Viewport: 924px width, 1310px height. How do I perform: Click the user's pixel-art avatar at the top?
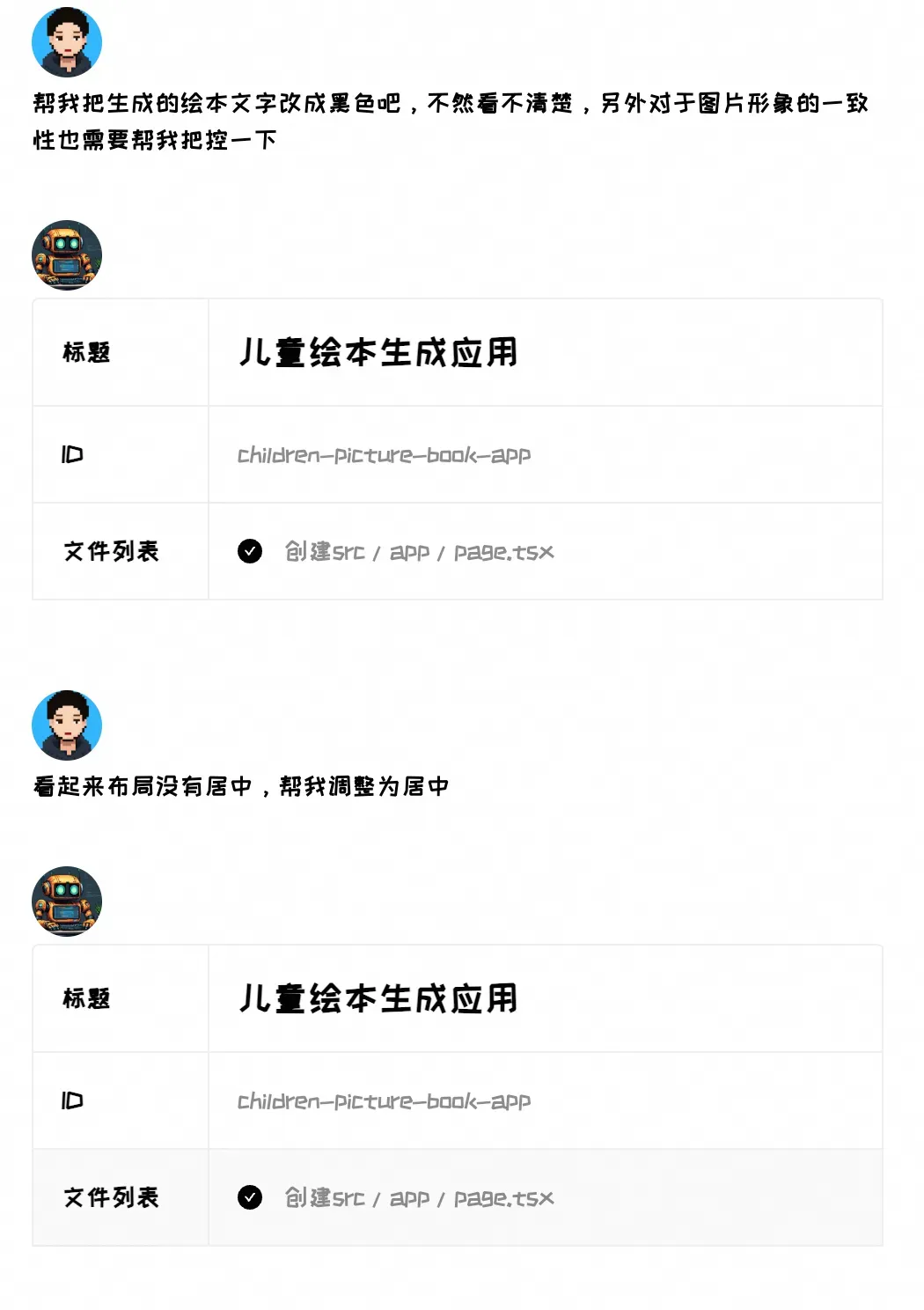click(x=68, y=42)
